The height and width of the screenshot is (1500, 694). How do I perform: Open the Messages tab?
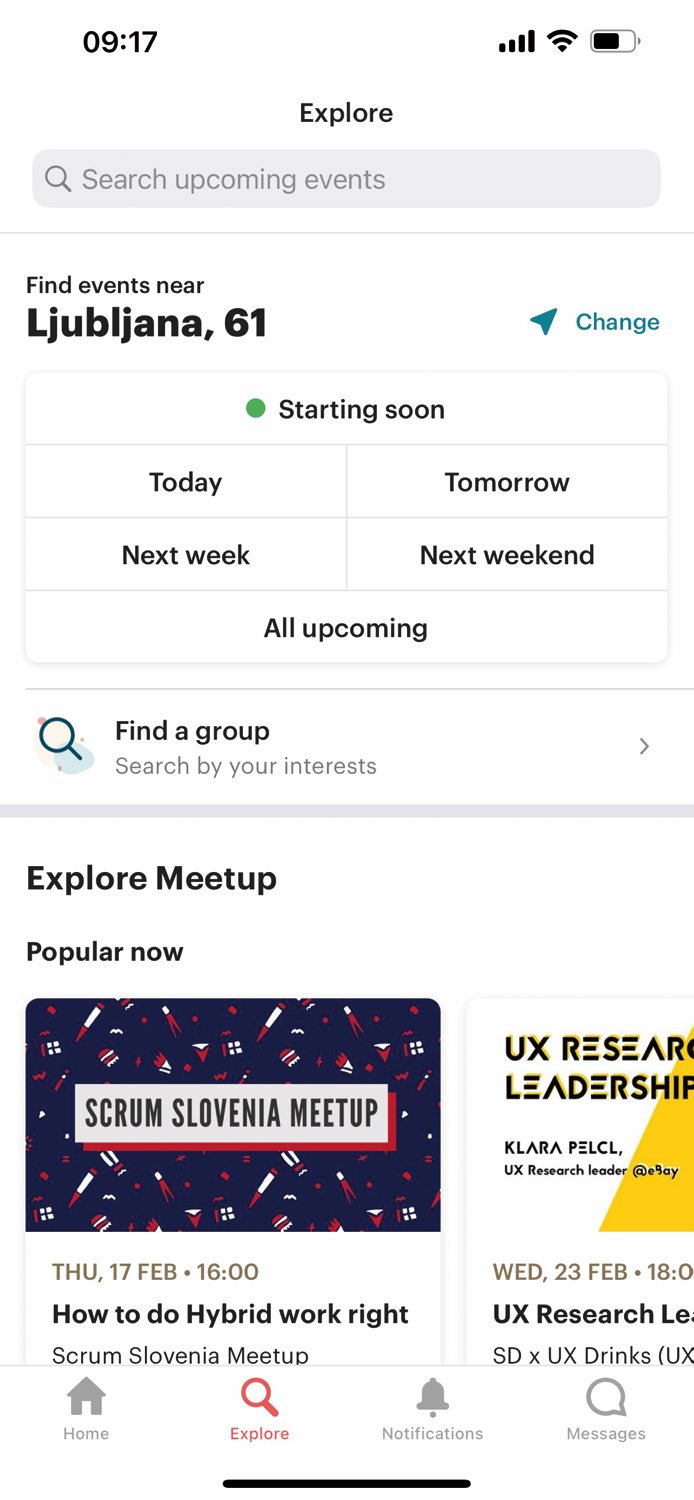pyautogui.click(x=606, y=1410)
